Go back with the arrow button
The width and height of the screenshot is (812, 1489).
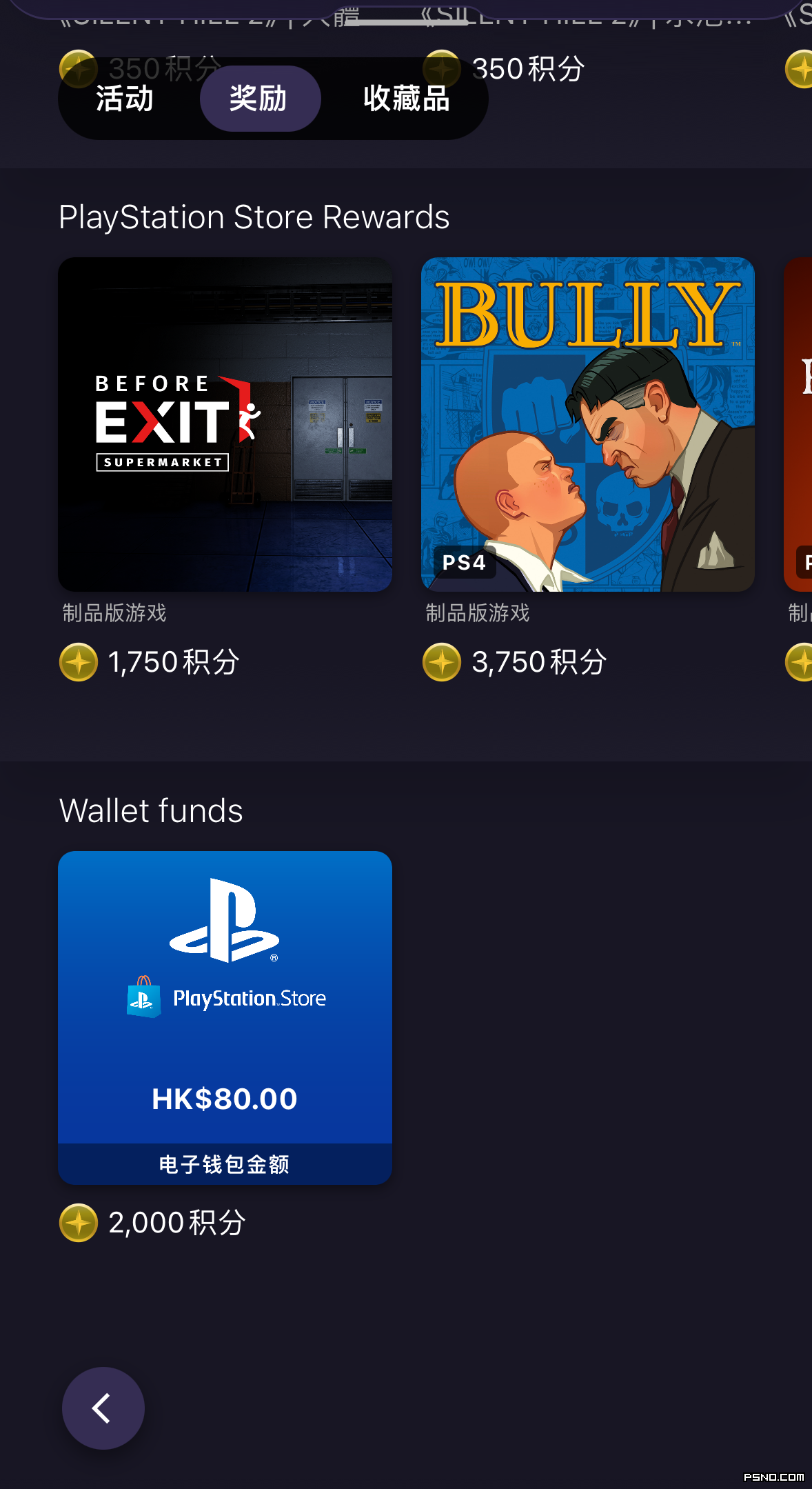[x=103, y=1408]
